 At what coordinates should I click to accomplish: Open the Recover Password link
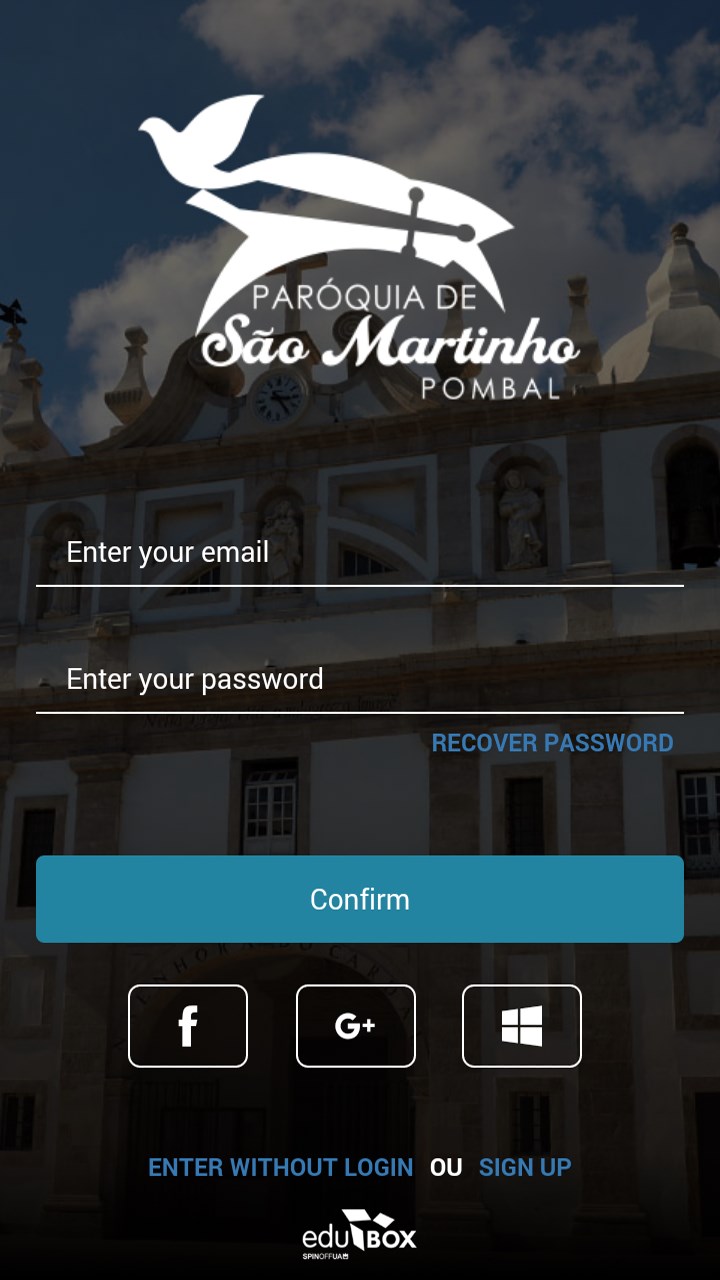tap(552, 743)
